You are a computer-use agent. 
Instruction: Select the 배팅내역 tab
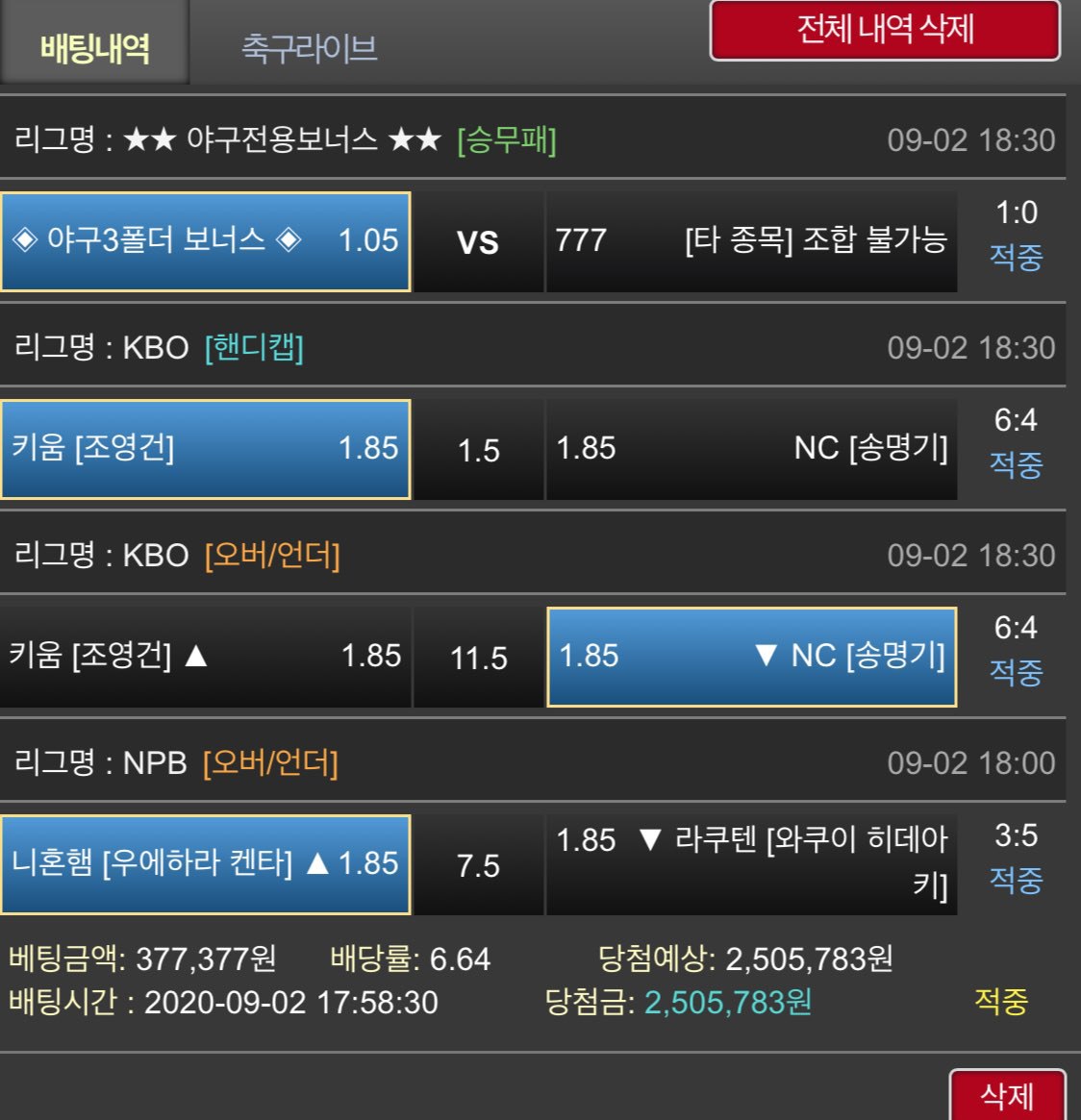(x=94, y=45)
